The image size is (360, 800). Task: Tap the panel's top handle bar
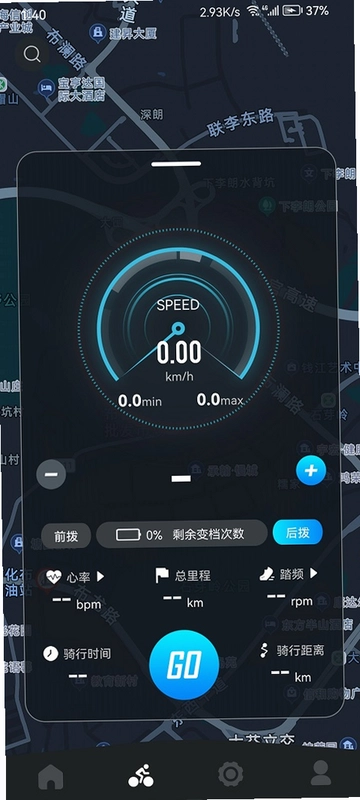tap(176, 164)
